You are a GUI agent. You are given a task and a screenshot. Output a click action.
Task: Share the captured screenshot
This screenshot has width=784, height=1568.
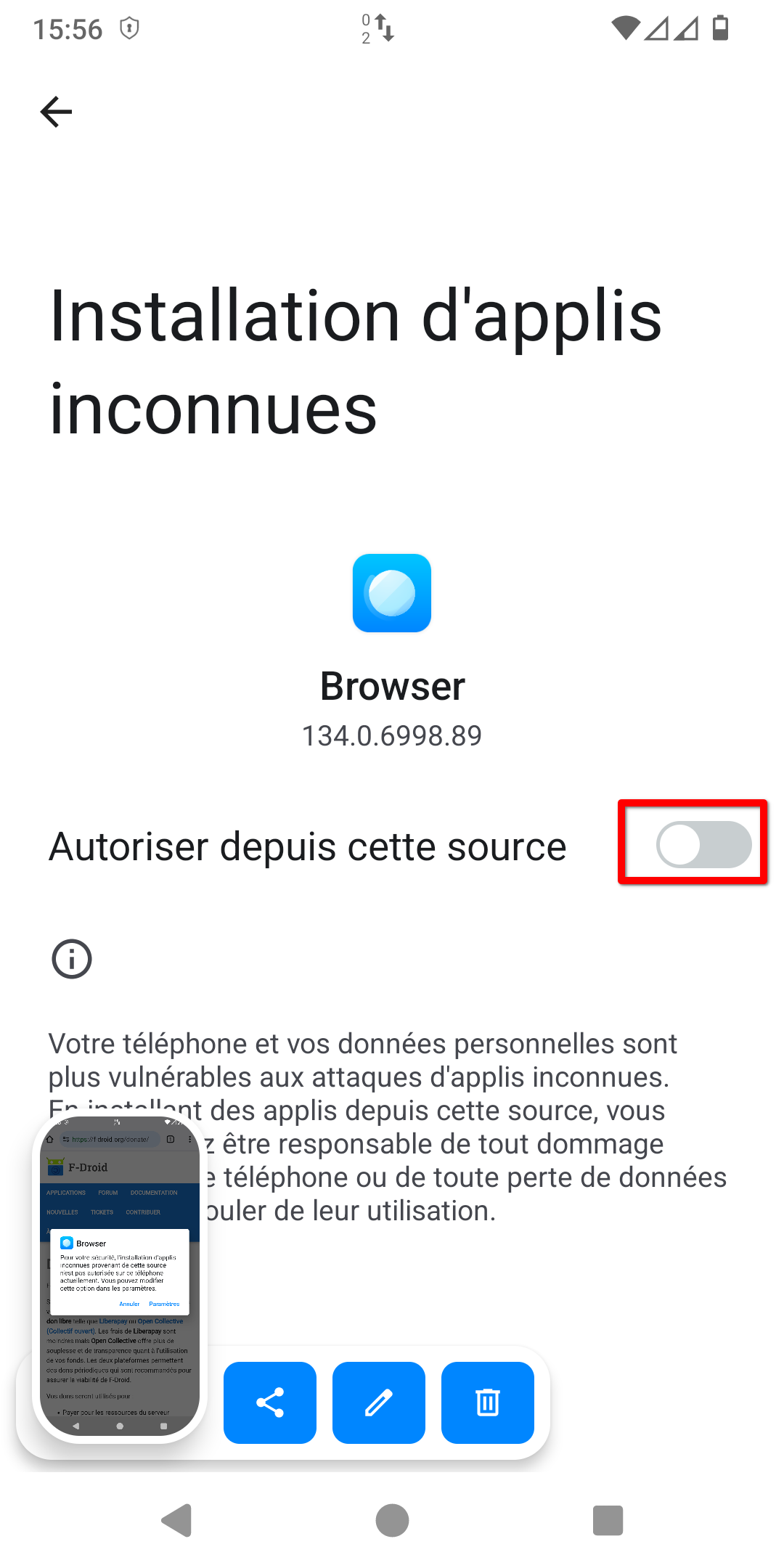[270, 1402]
